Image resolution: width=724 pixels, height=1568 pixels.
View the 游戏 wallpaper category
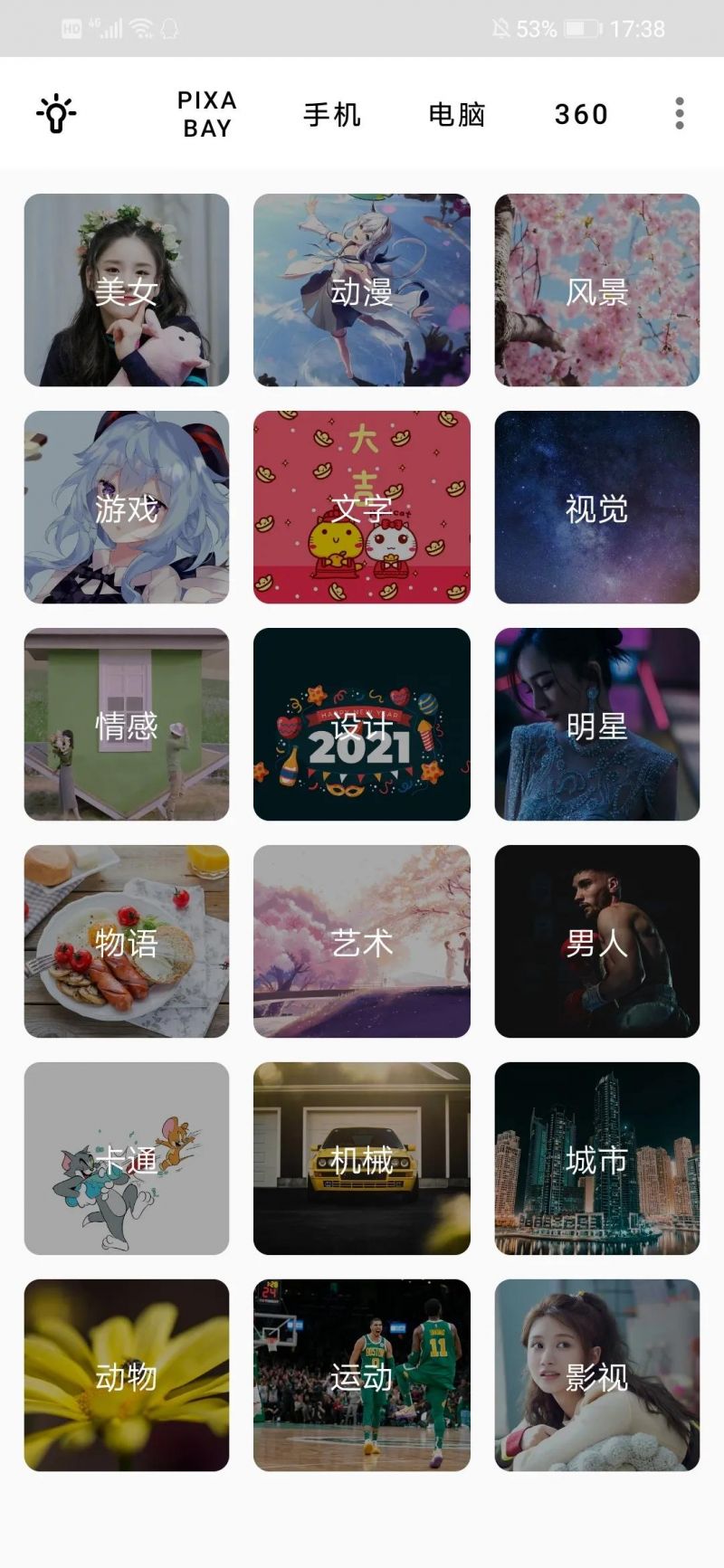click(127, 508)
